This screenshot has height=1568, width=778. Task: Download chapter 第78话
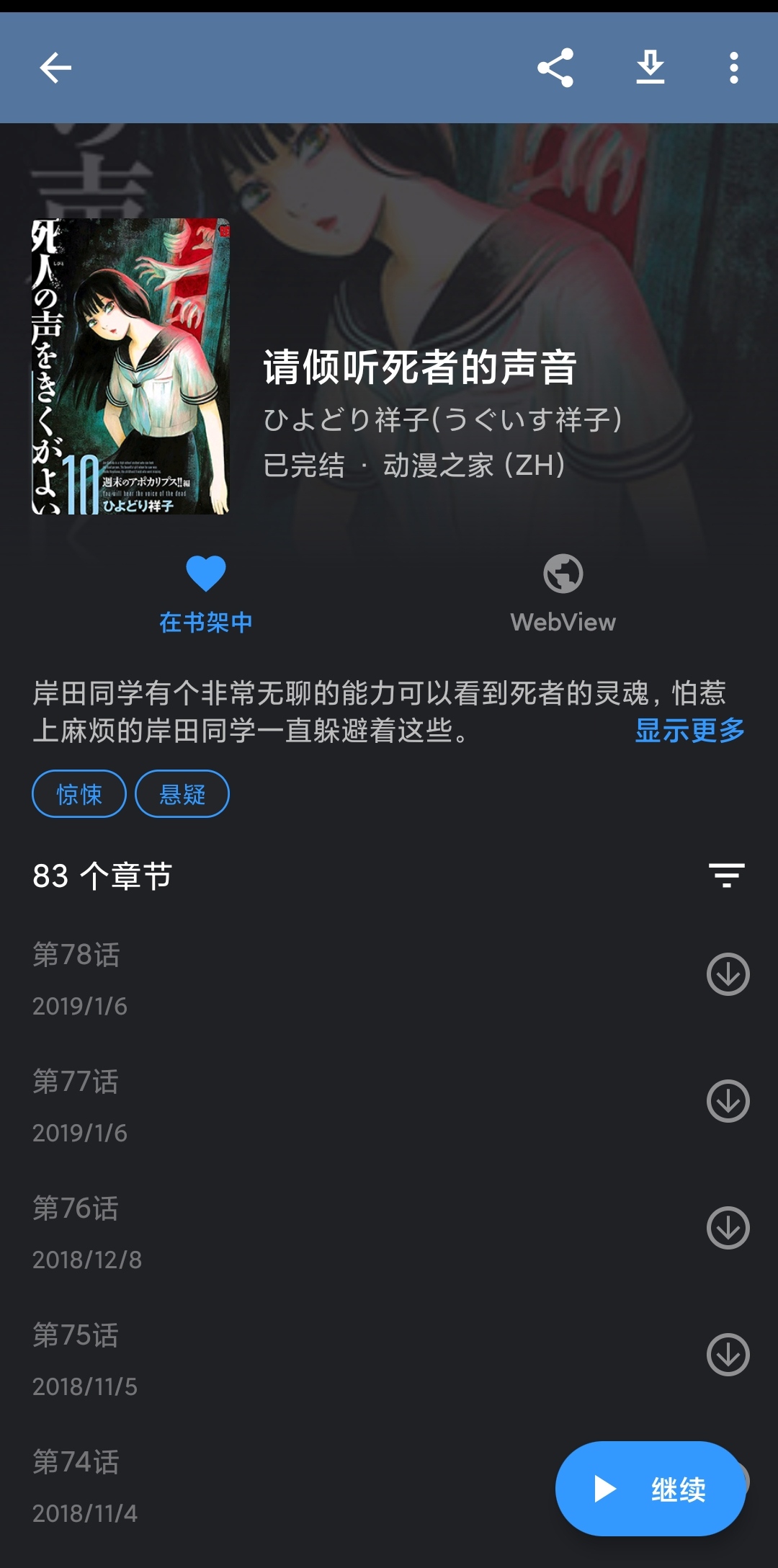click(x=728, y=974)
